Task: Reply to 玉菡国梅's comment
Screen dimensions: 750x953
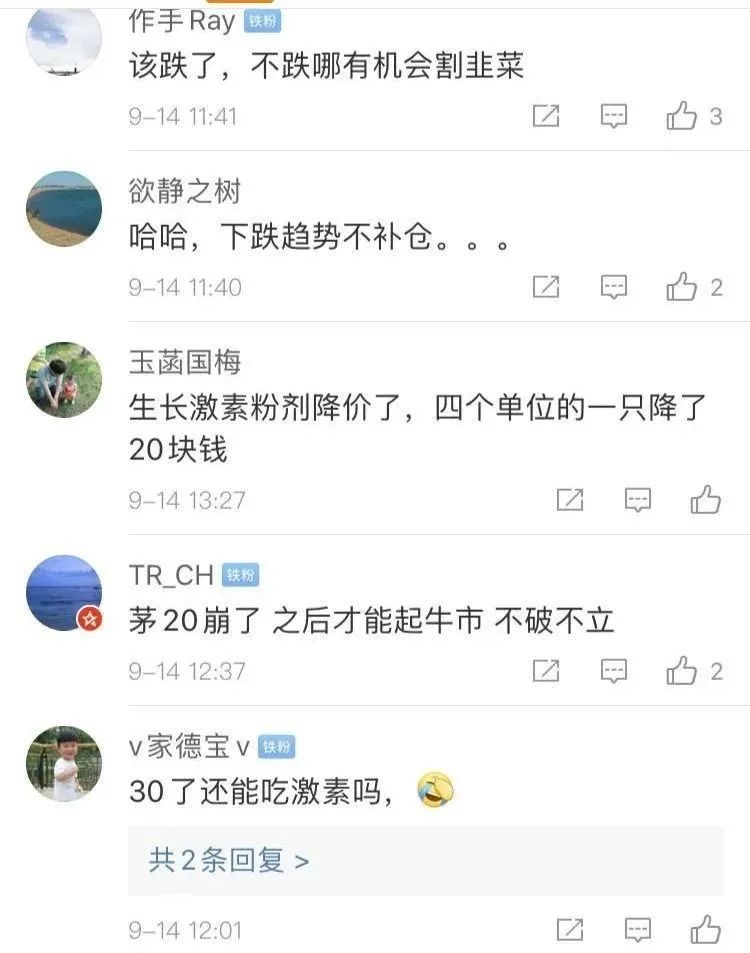Action: click(638, 500)
